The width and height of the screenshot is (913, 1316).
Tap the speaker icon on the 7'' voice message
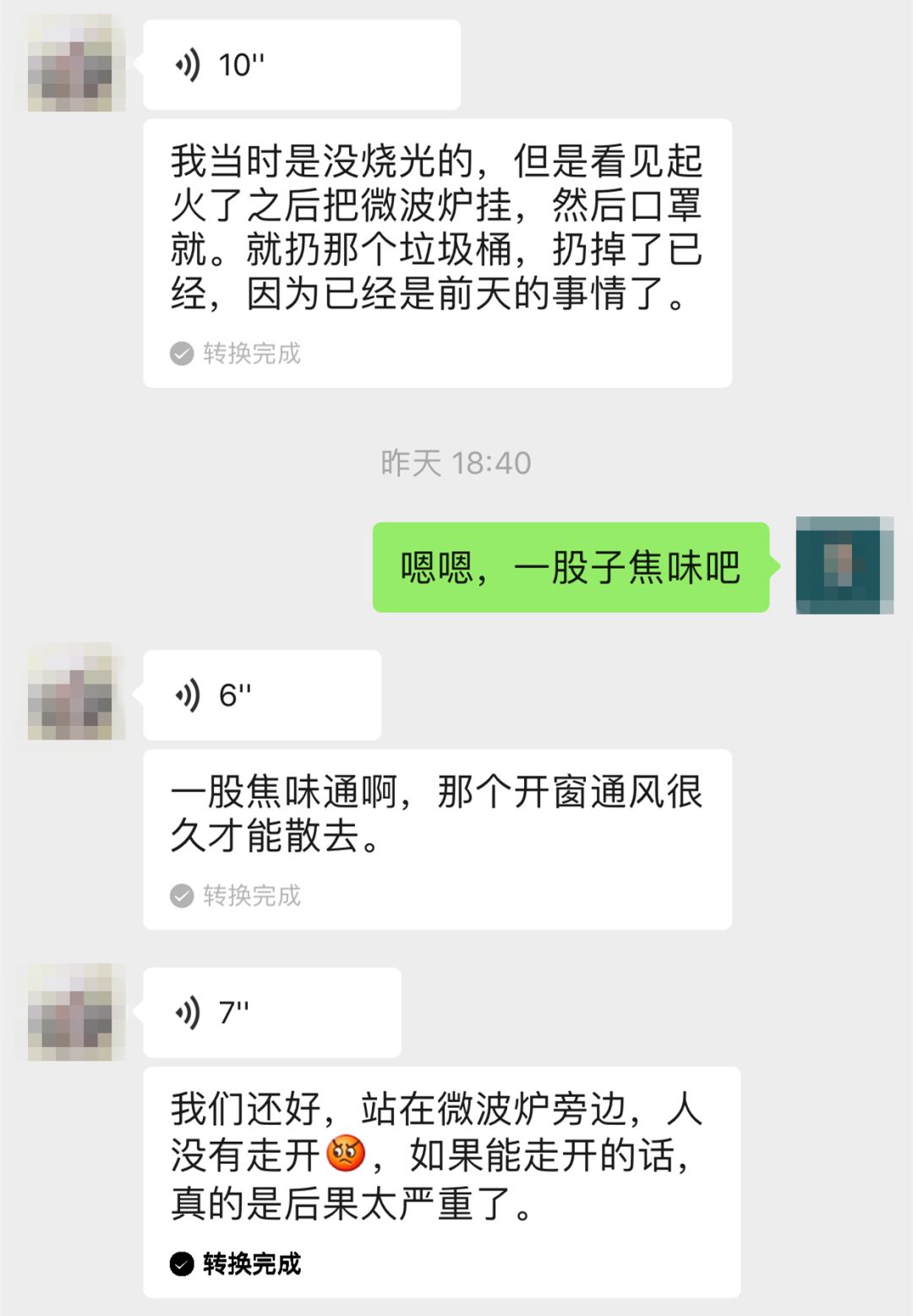pyautogui.click(x=189, y=1013)
